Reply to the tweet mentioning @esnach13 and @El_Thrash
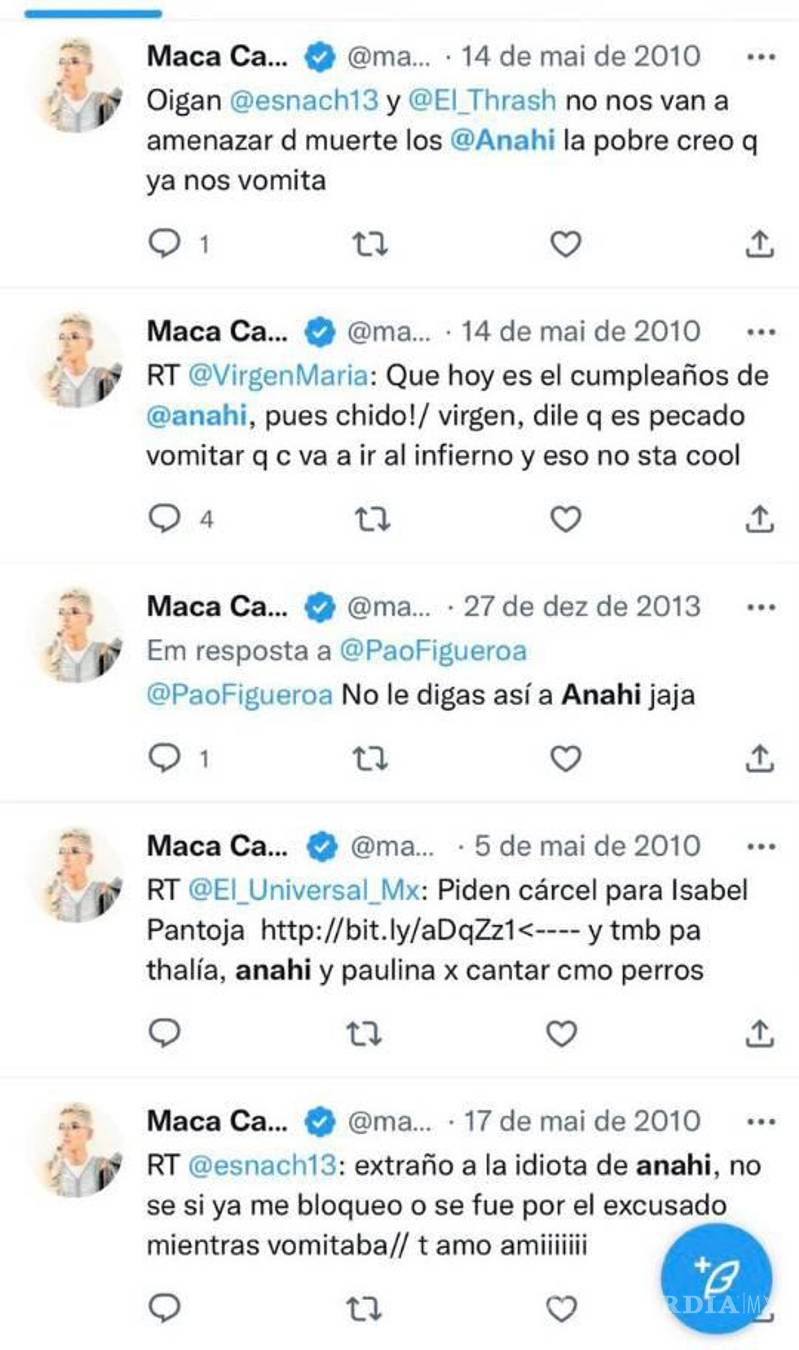799x1350 pixels. point(165,243)
